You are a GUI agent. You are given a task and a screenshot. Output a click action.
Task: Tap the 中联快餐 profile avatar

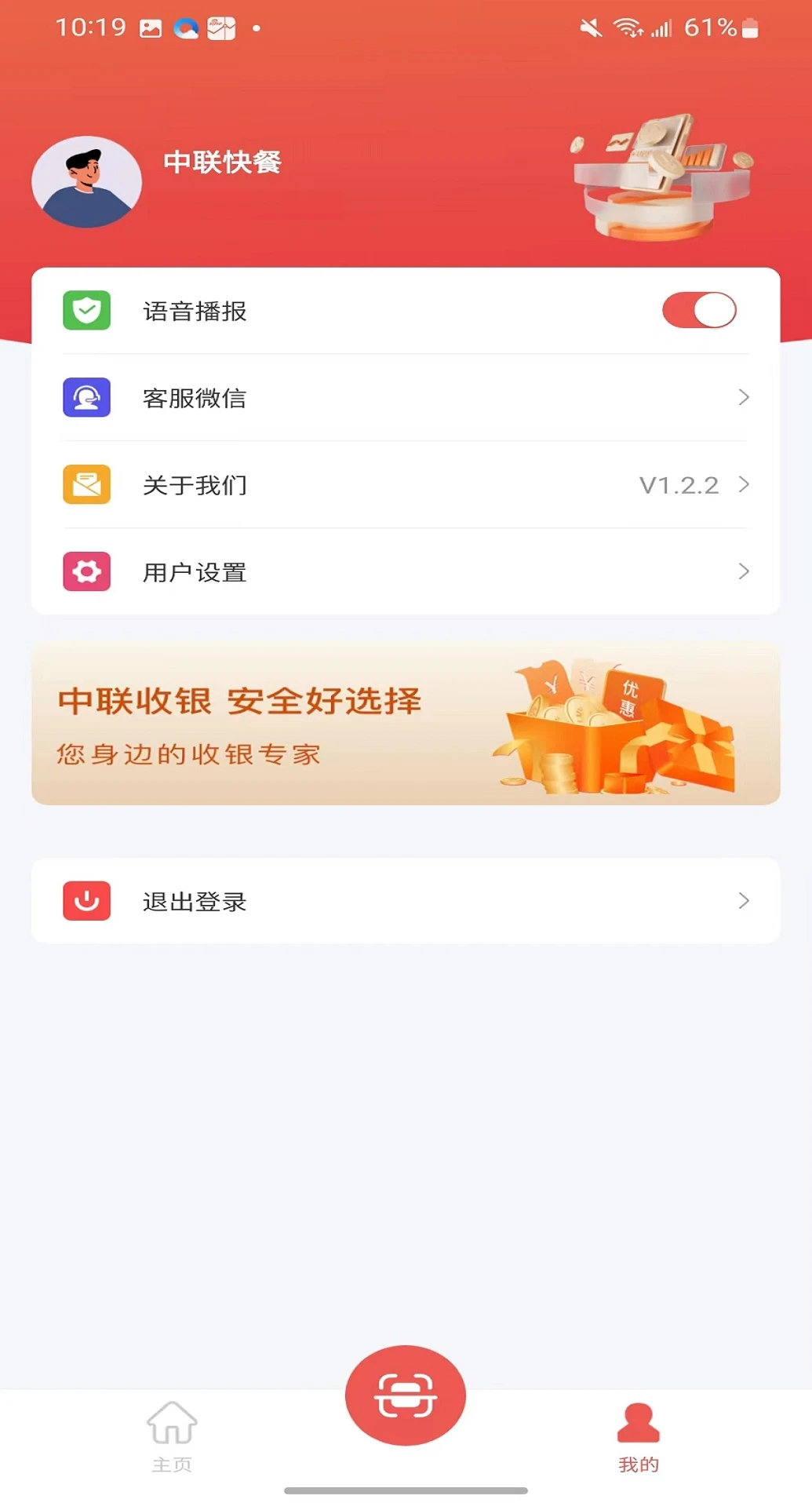[86, 181]
